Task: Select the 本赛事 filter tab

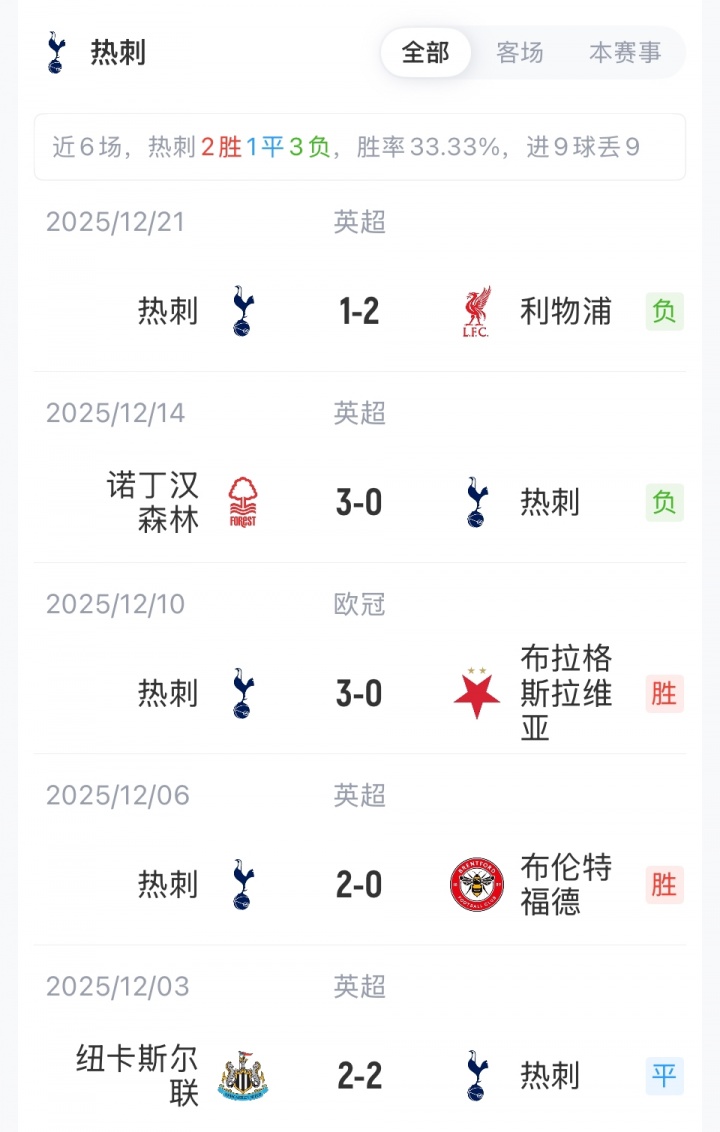Action: pyautogui.click(x=625, y=52)
